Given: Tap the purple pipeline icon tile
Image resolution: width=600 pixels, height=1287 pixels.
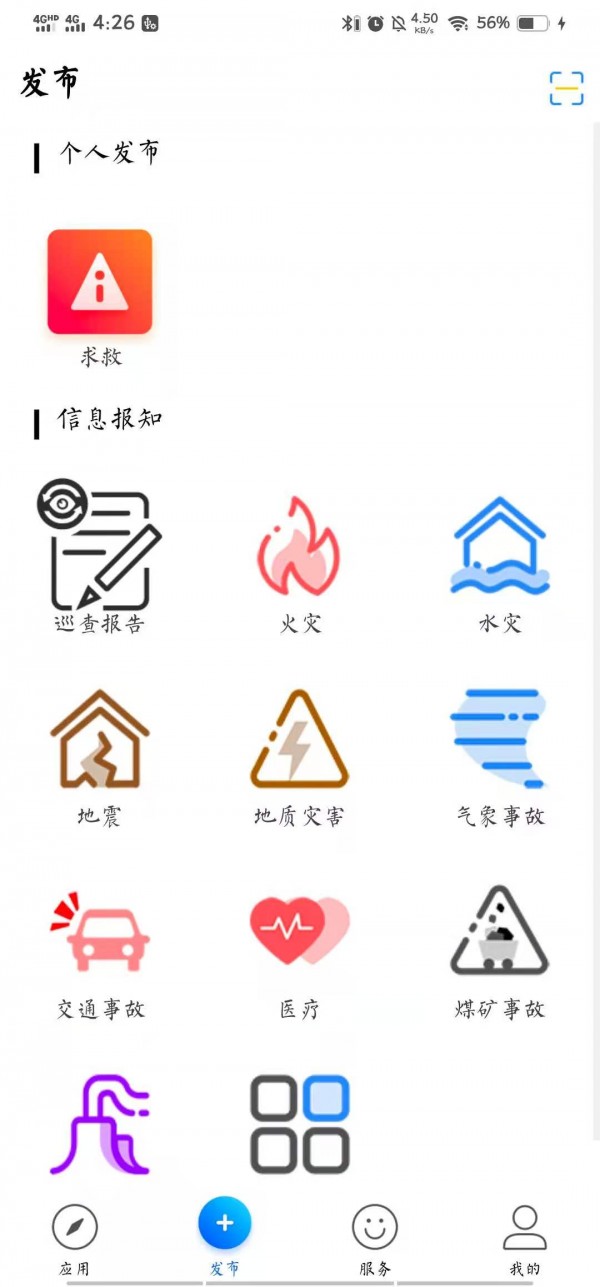Looking at the screenshot, I should pos(100,1124).
